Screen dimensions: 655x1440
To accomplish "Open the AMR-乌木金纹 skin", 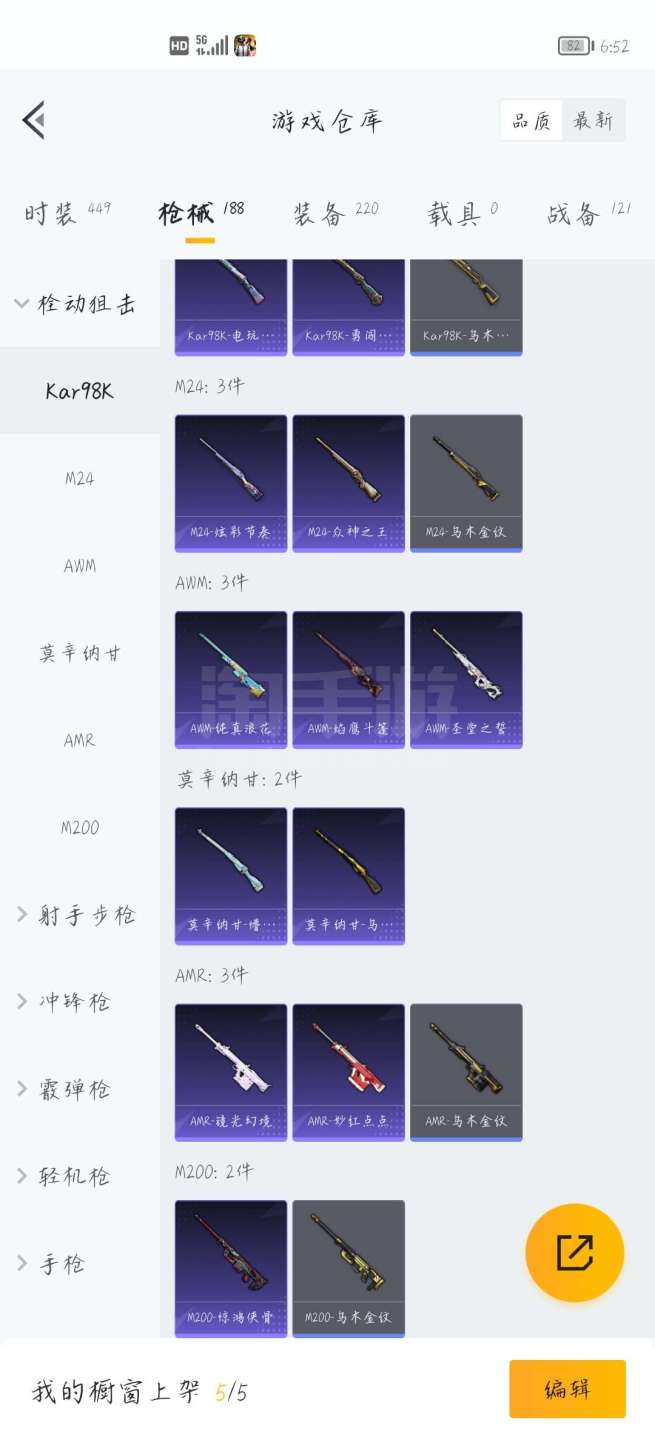I will click(466, 1071).
